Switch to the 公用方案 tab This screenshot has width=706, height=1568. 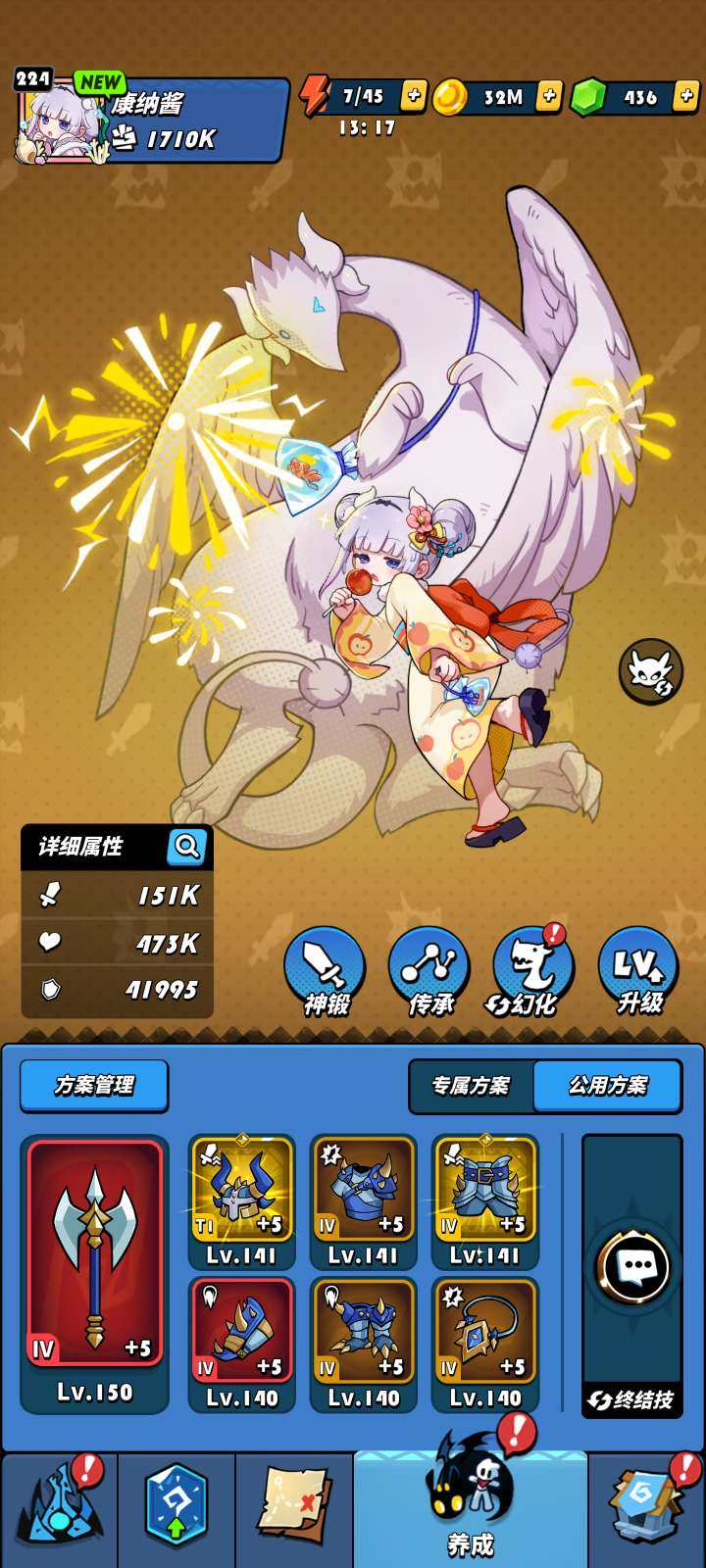(607, 1086)
